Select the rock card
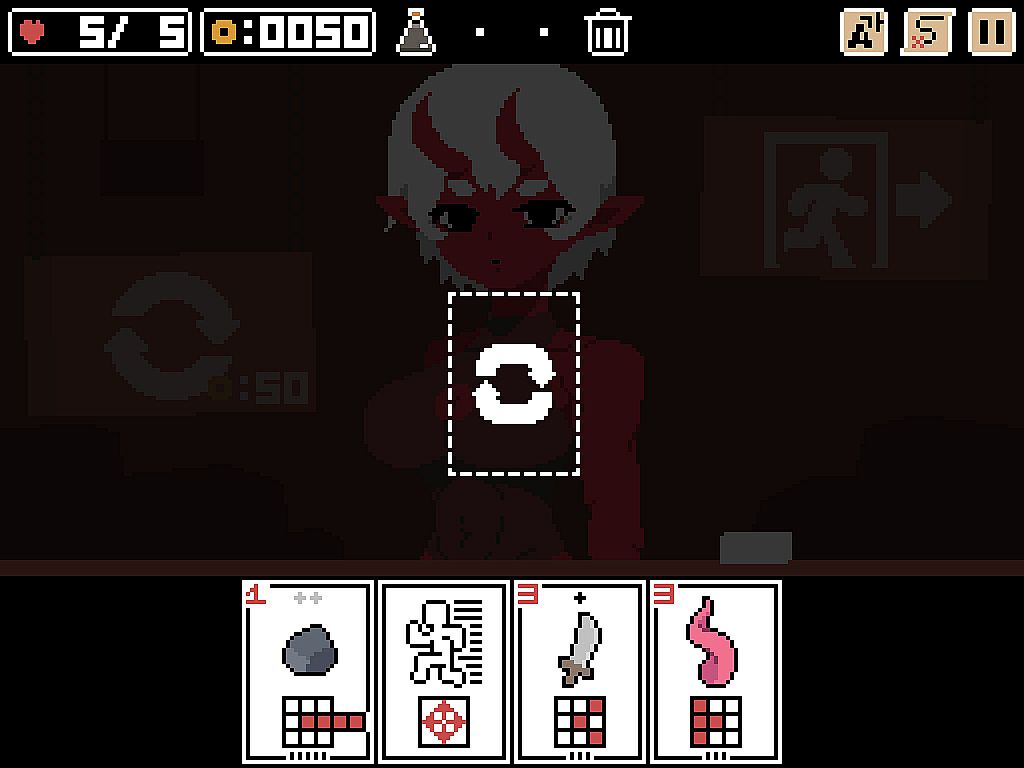The height and width of the screenshot is (768, 1024). click(x=308, y=672)
